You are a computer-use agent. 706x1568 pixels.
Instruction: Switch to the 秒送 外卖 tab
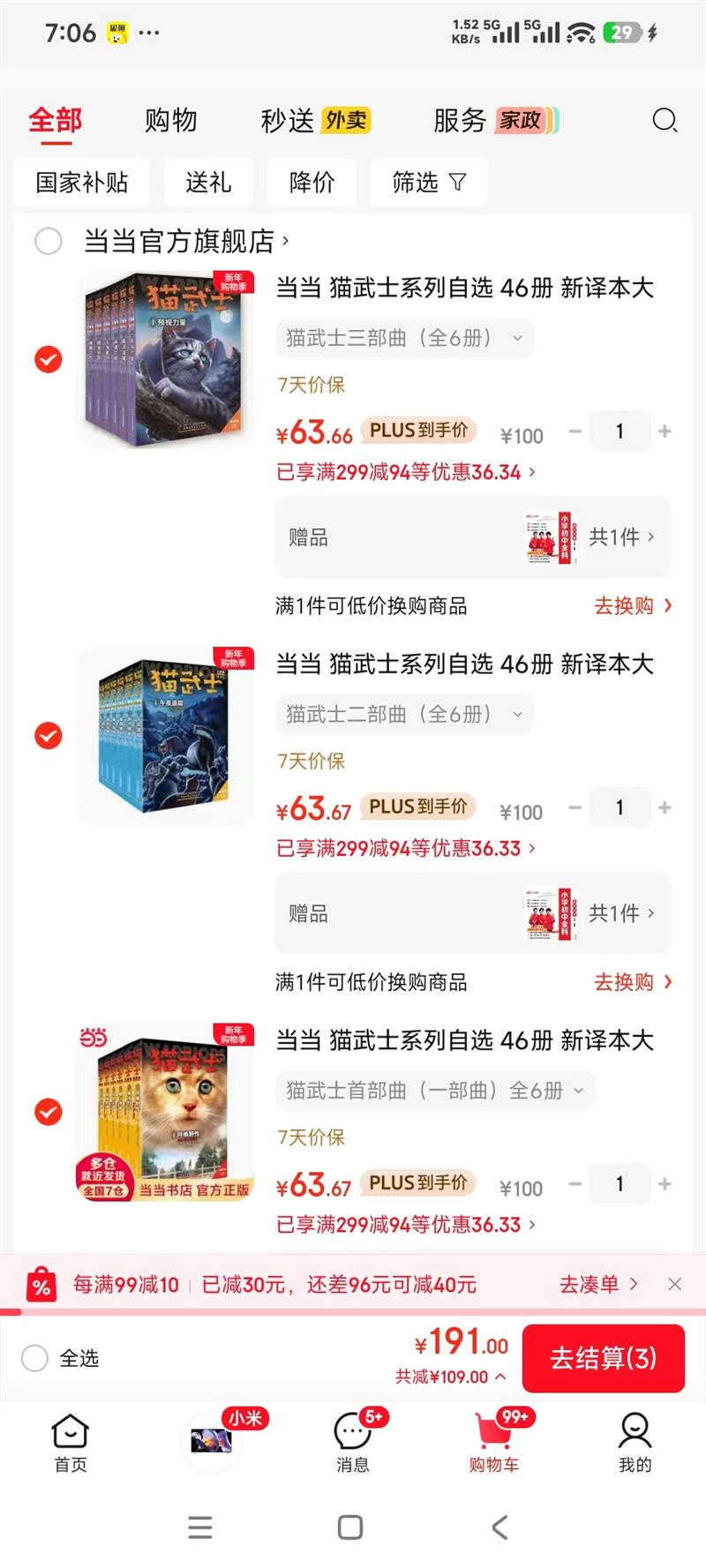[x=315, y=120]
